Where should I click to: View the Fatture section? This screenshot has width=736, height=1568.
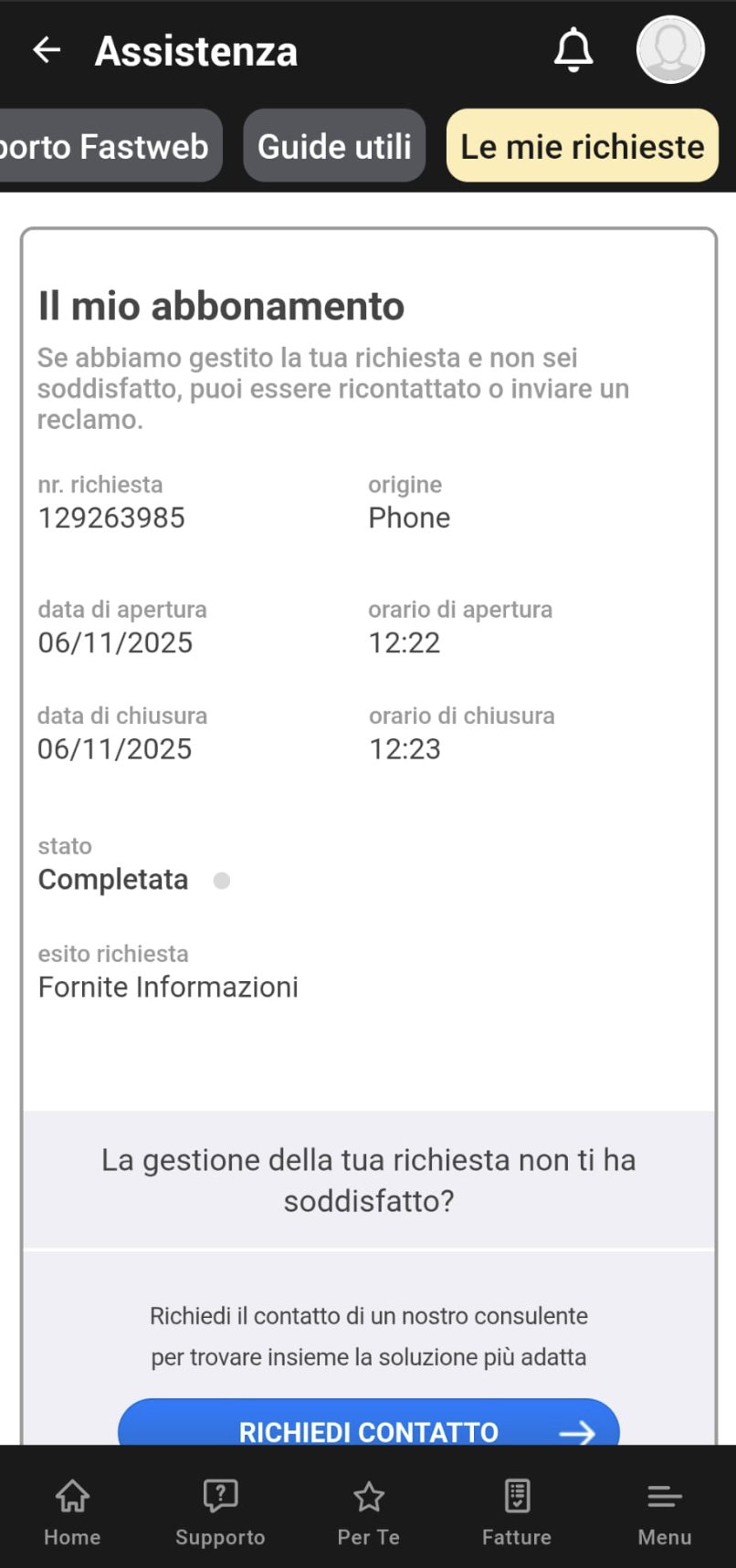517,1513
